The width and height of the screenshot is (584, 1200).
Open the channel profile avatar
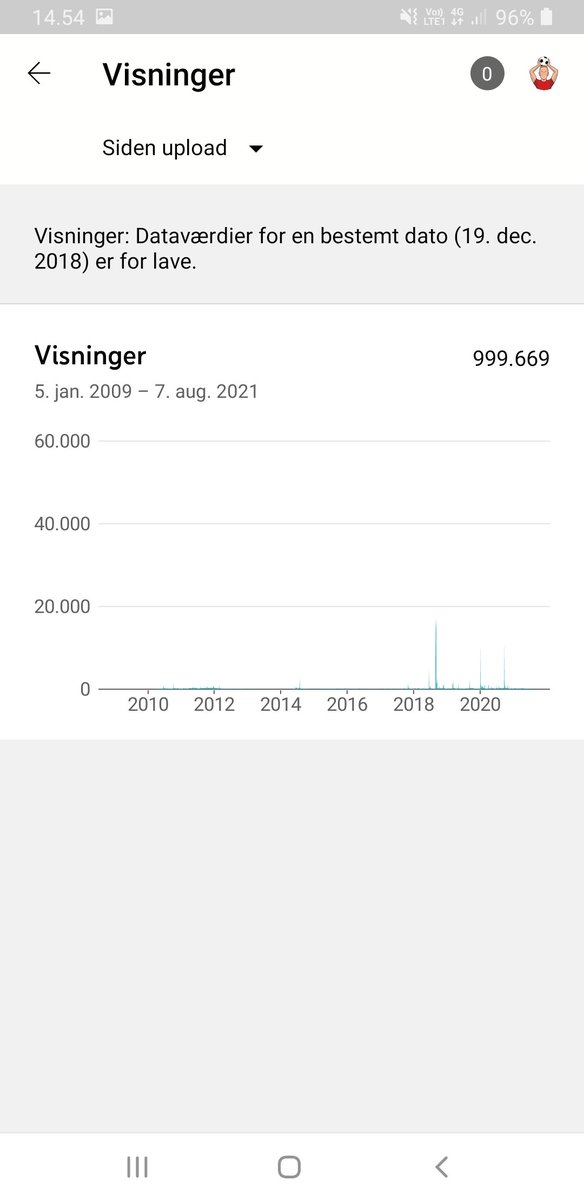pos(544,74)
